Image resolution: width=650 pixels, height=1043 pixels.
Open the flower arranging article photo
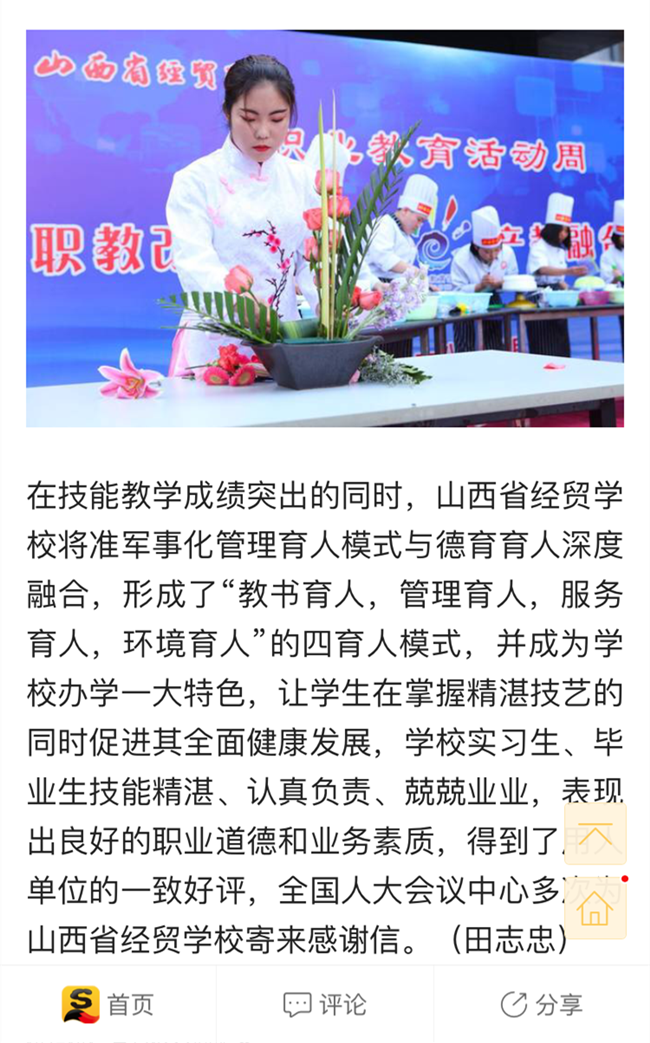pos(324,228)
